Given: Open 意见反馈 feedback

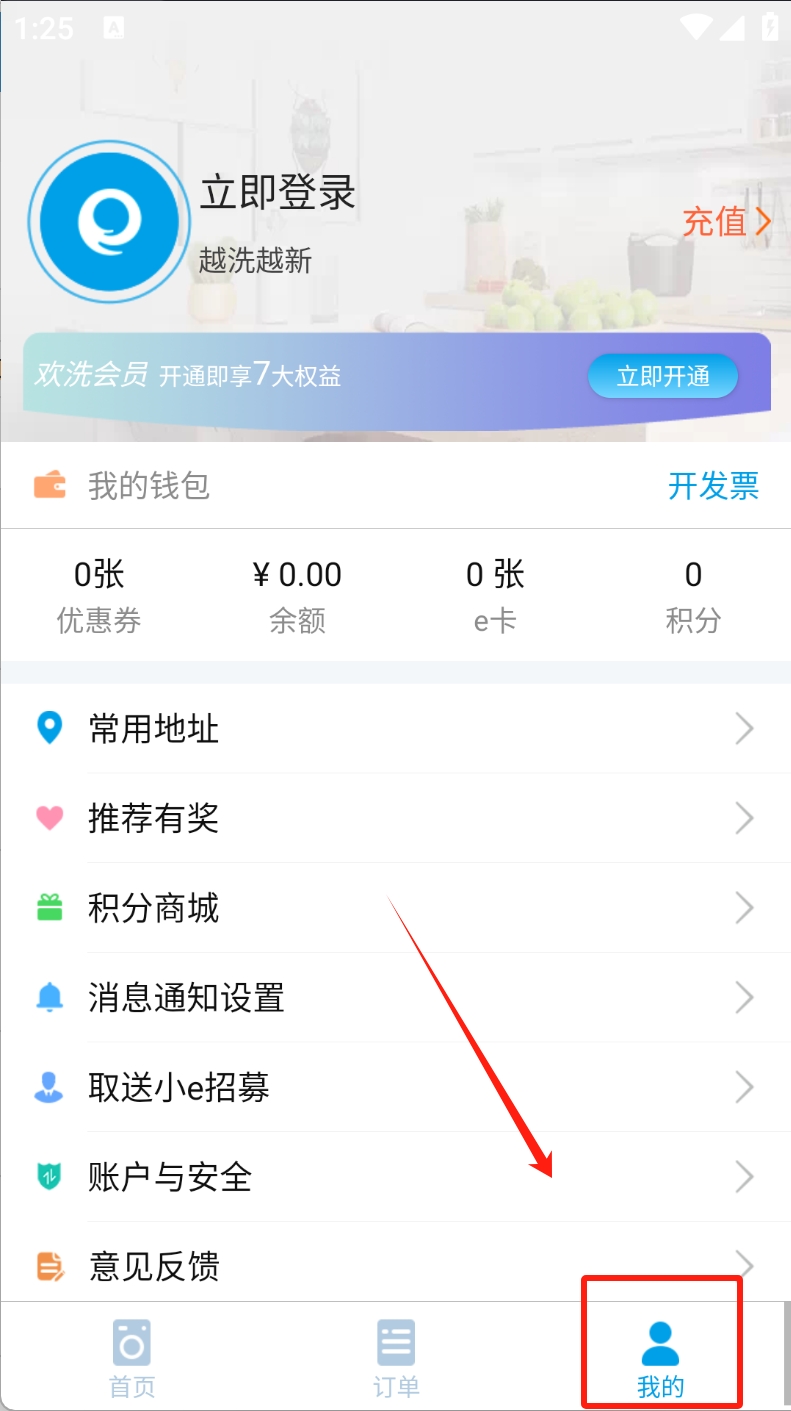Looking at the screenshot, I should [x=395, y=1265].
